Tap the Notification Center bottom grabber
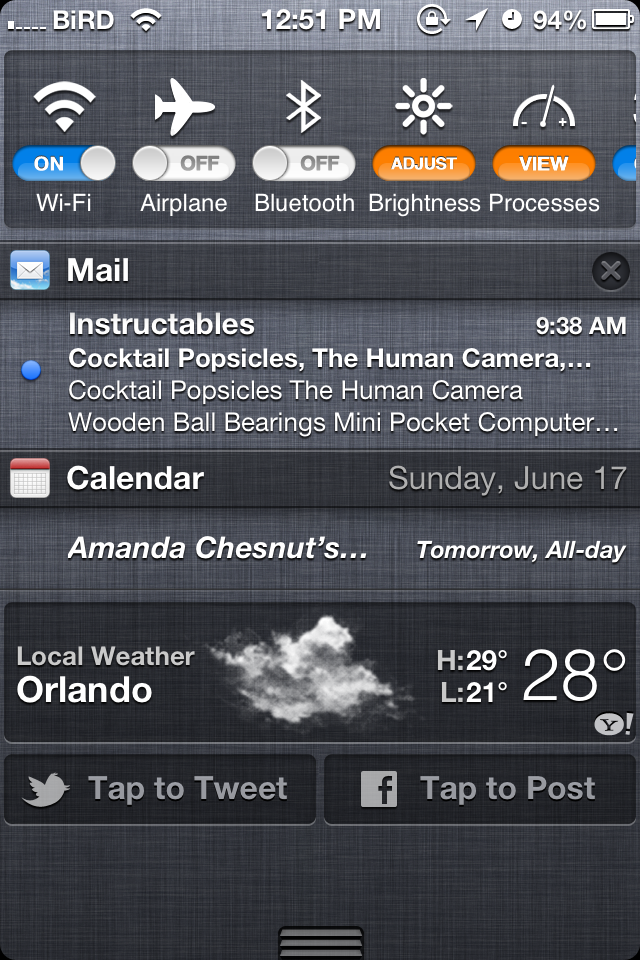The image size is (640, 960). coord(320,943)
